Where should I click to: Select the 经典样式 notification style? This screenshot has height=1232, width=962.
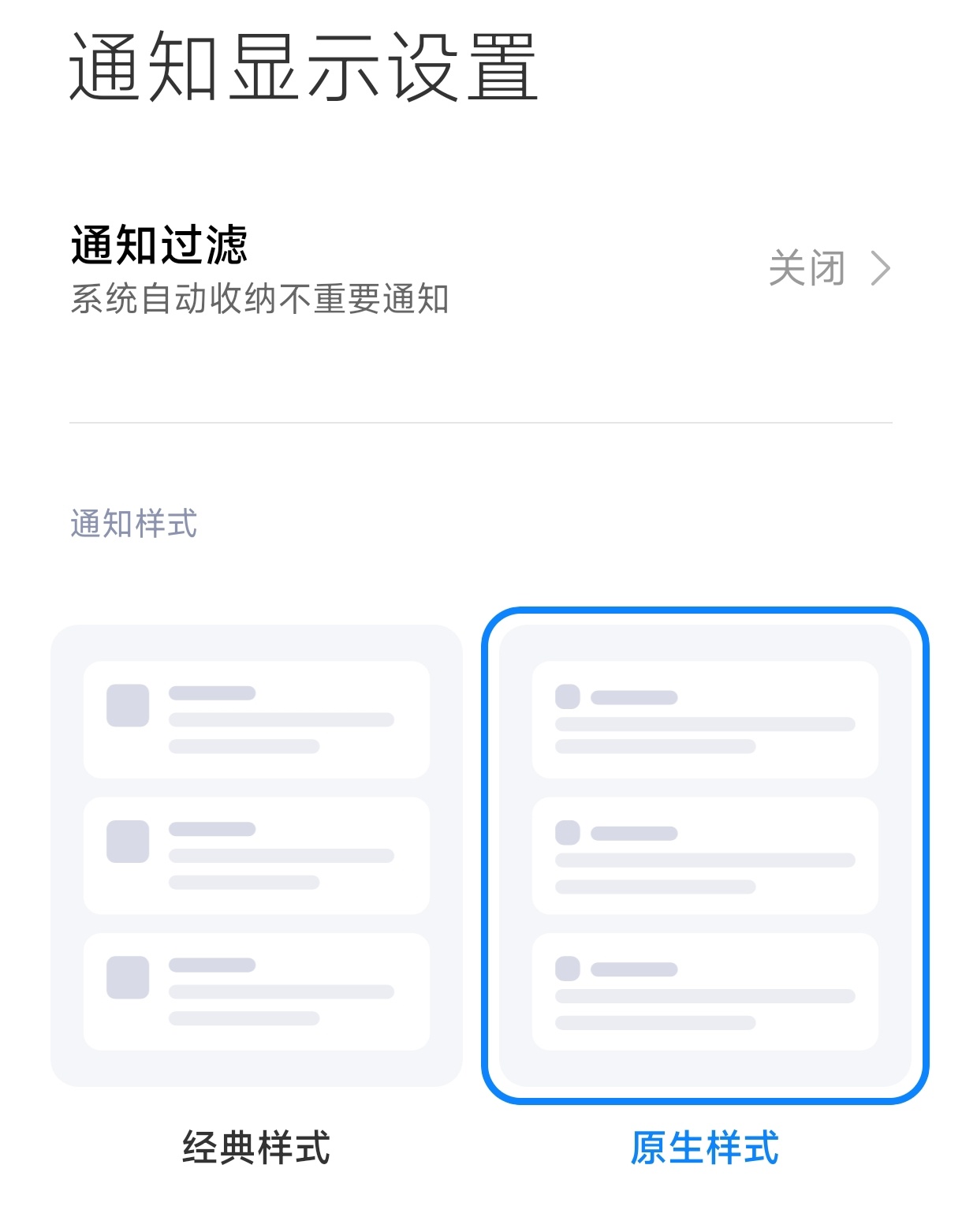coord(256,855)
